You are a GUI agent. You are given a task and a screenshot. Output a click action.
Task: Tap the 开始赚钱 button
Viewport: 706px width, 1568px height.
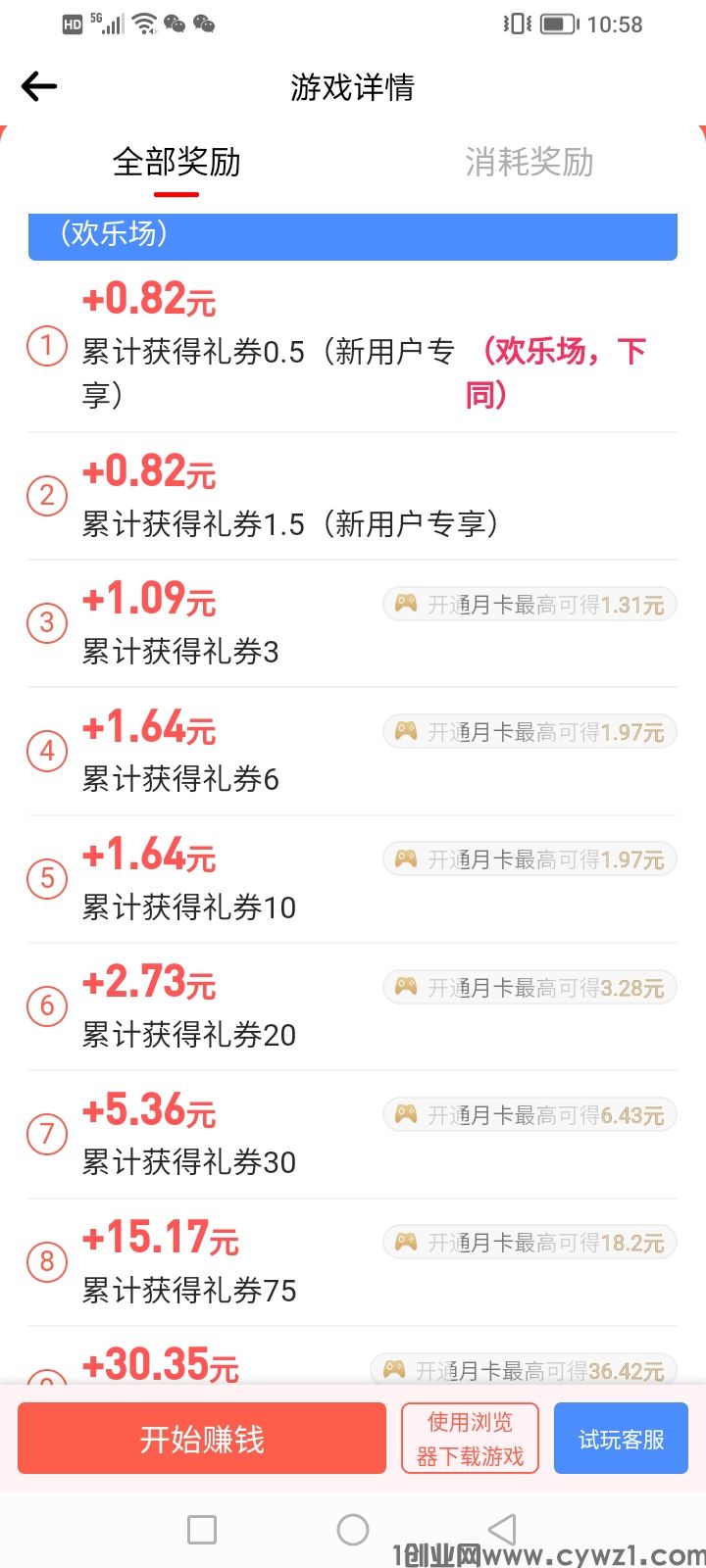[x=202, y=1439]
